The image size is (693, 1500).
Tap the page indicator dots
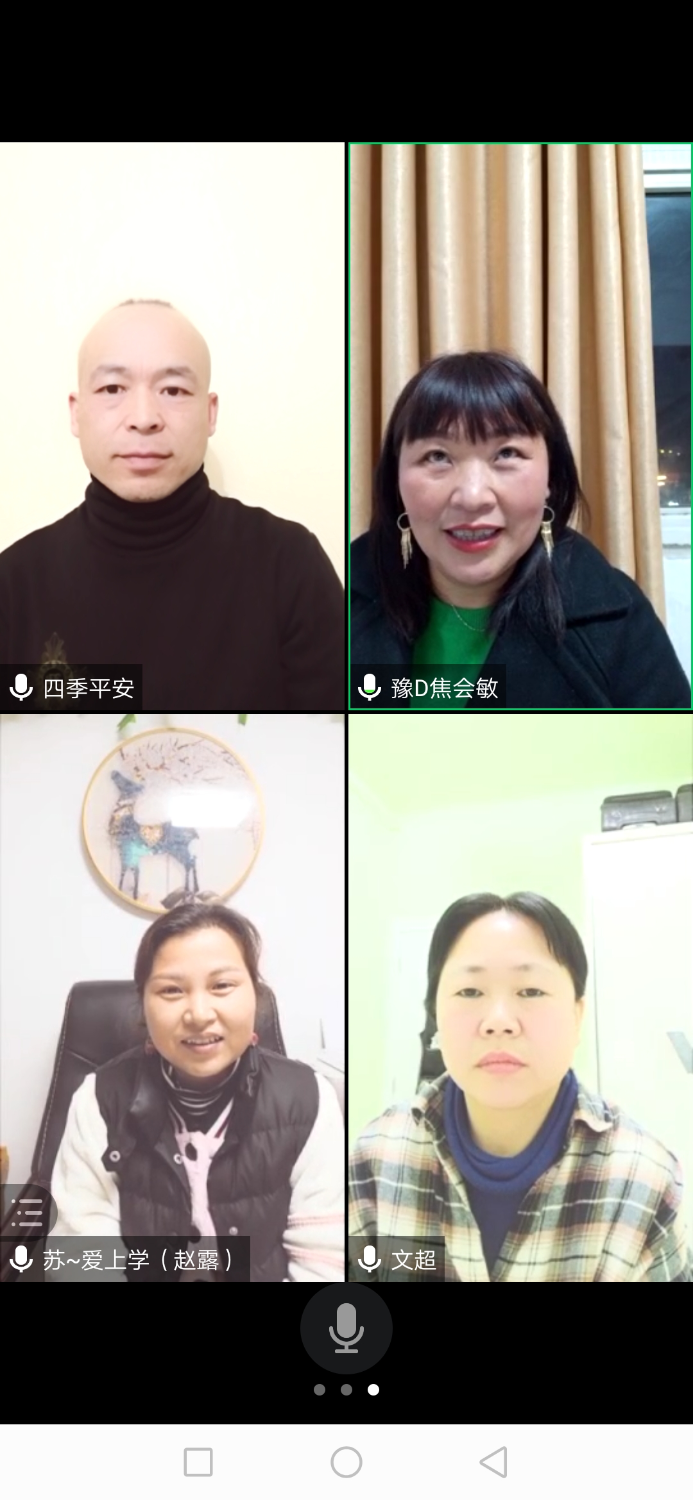tap(346, 1389)
